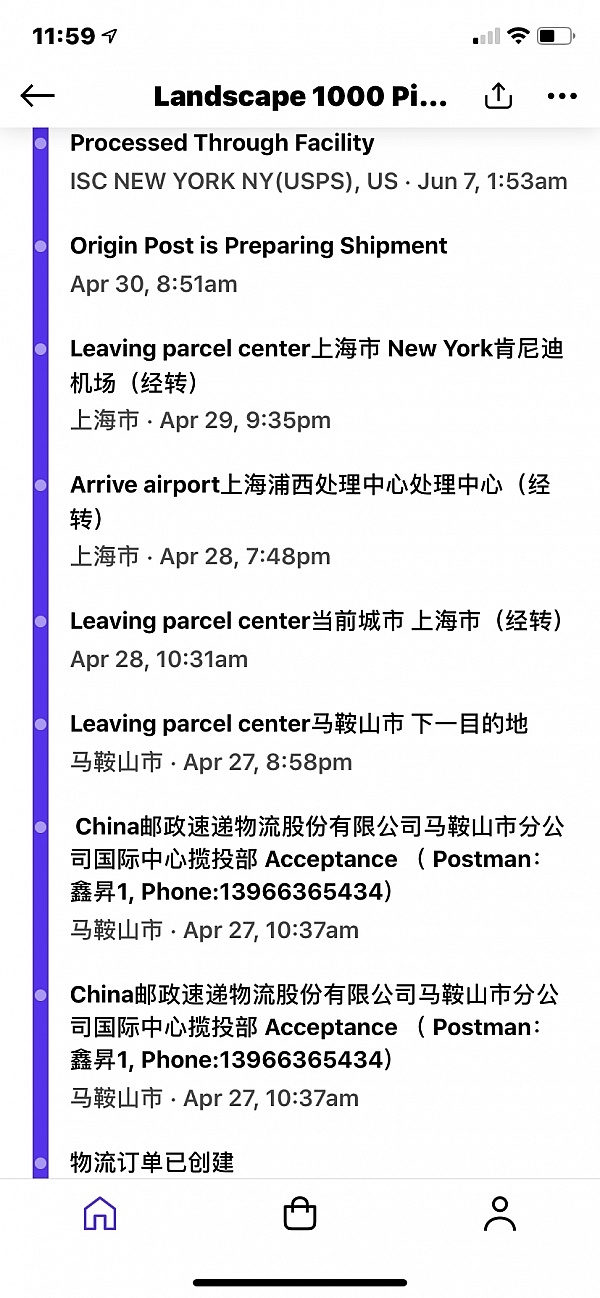Switch to the profile tab

click(x=499, y=1214)
